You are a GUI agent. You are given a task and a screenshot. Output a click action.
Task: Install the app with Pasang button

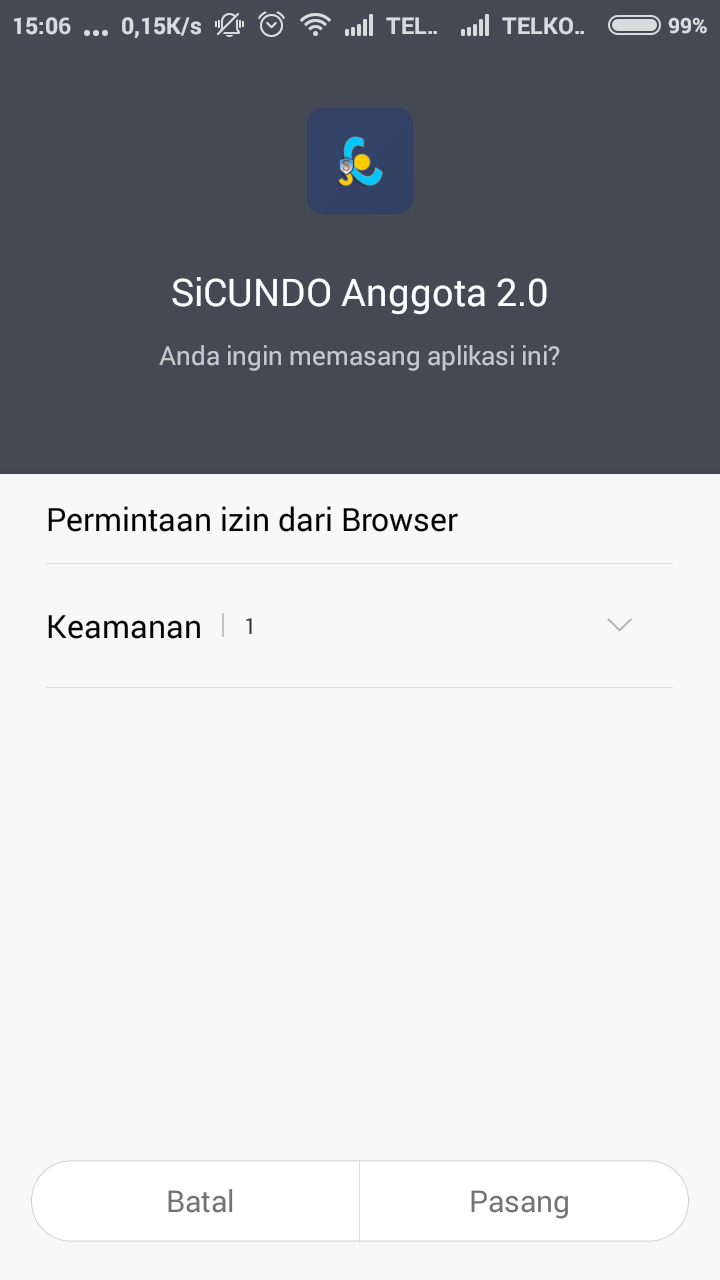point(520,1201)
